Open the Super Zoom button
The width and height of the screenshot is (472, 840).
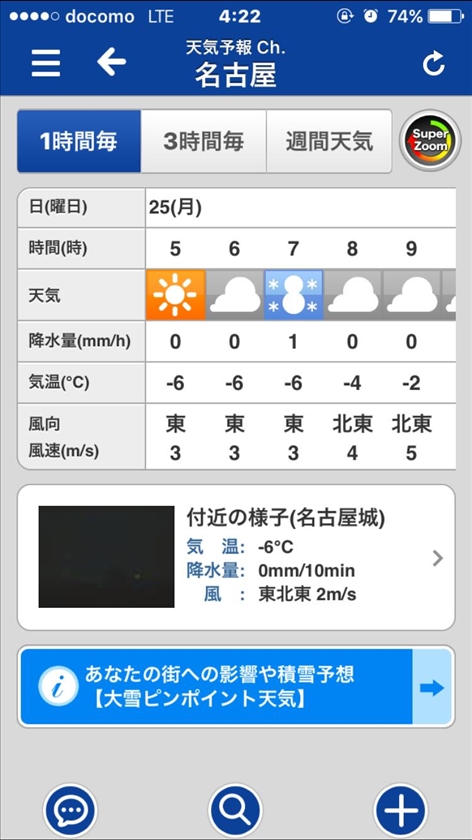coord(430,140)
